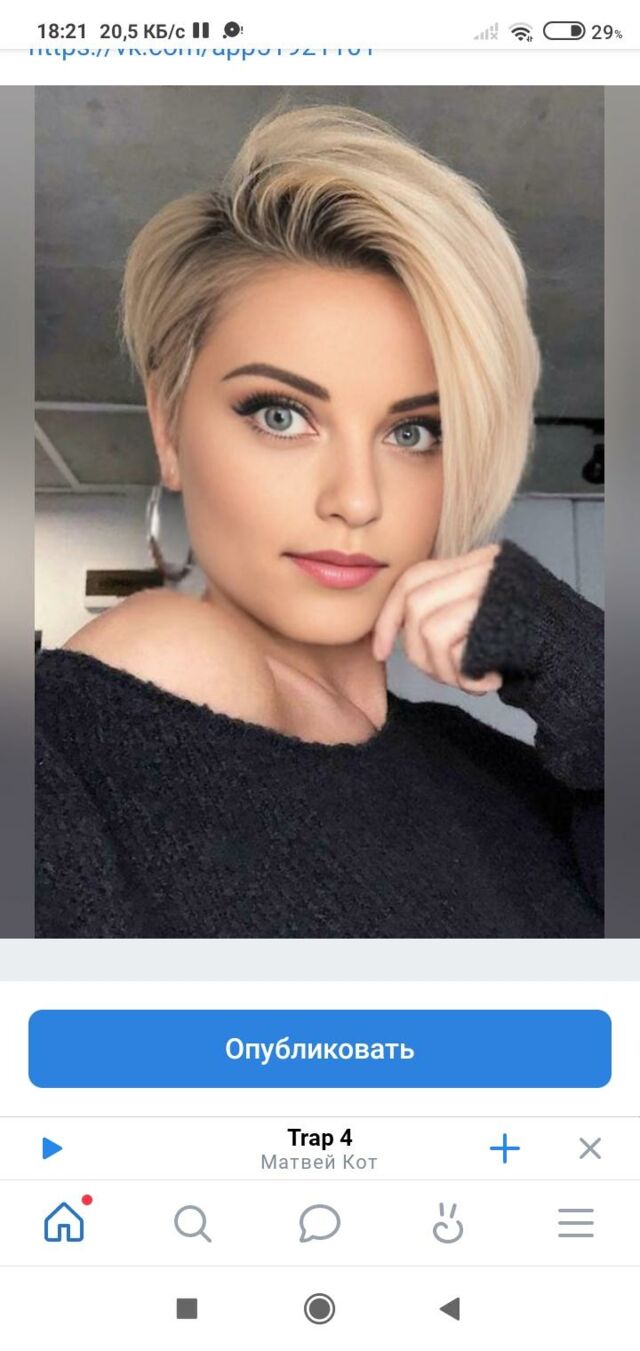The height and width of the screenshot is (1351, 640).
Task: Open the vk.com app link
Action: pyautogui.click(x=200, y=48)
